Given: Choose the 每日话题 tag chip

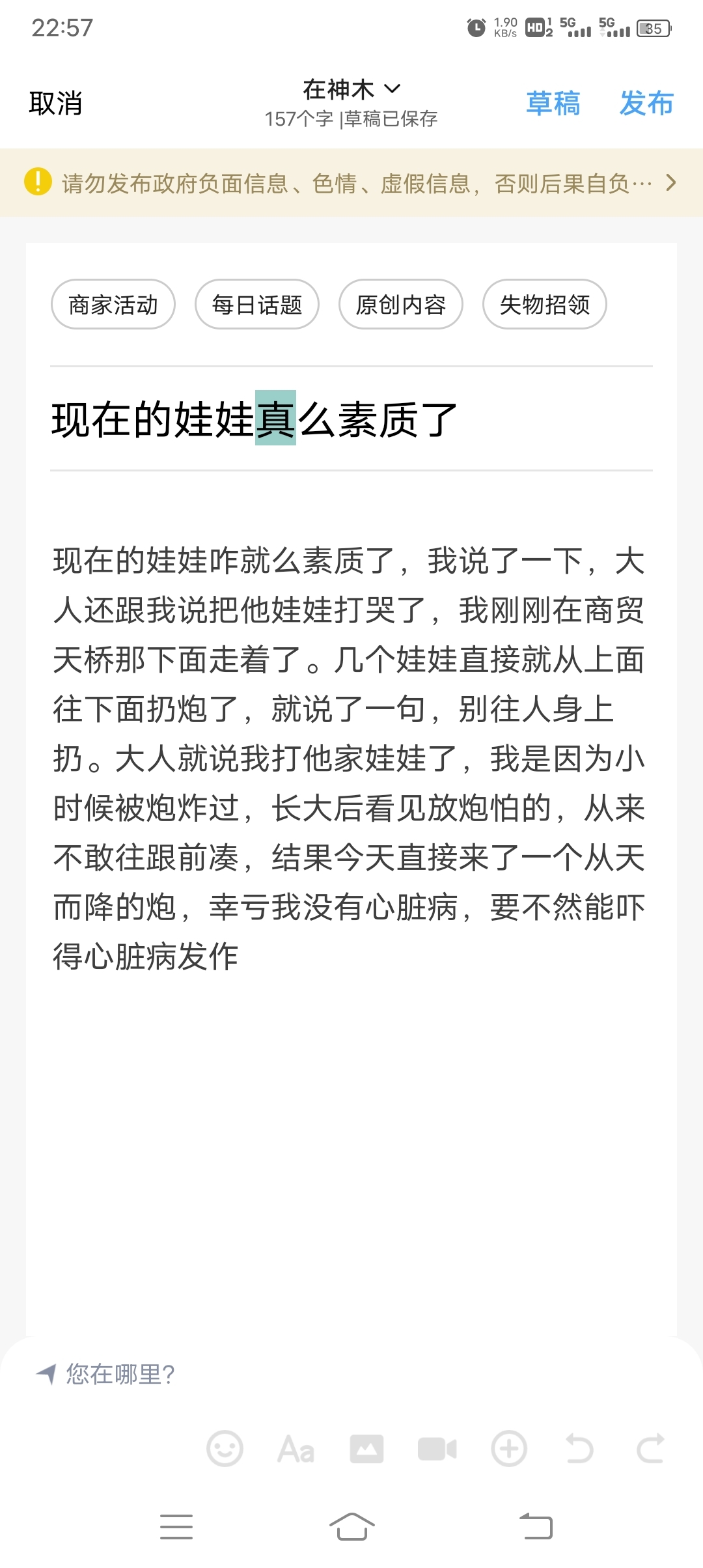Looking at the screenshot, I should point(257,305).
